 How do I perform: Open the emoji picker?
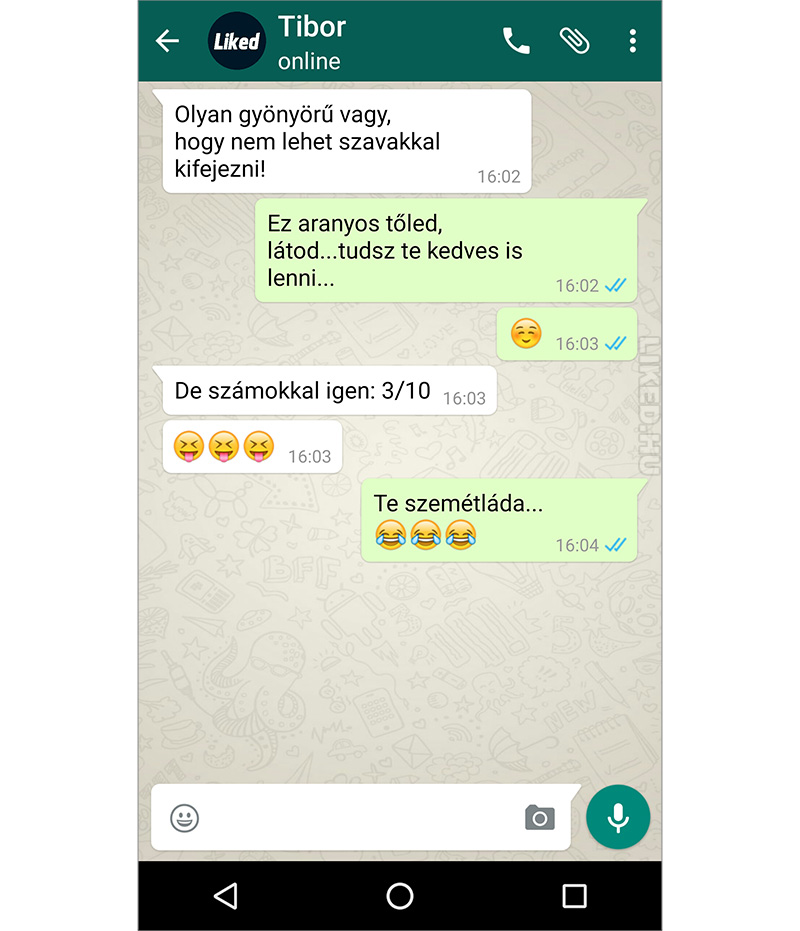click(184, 818)
